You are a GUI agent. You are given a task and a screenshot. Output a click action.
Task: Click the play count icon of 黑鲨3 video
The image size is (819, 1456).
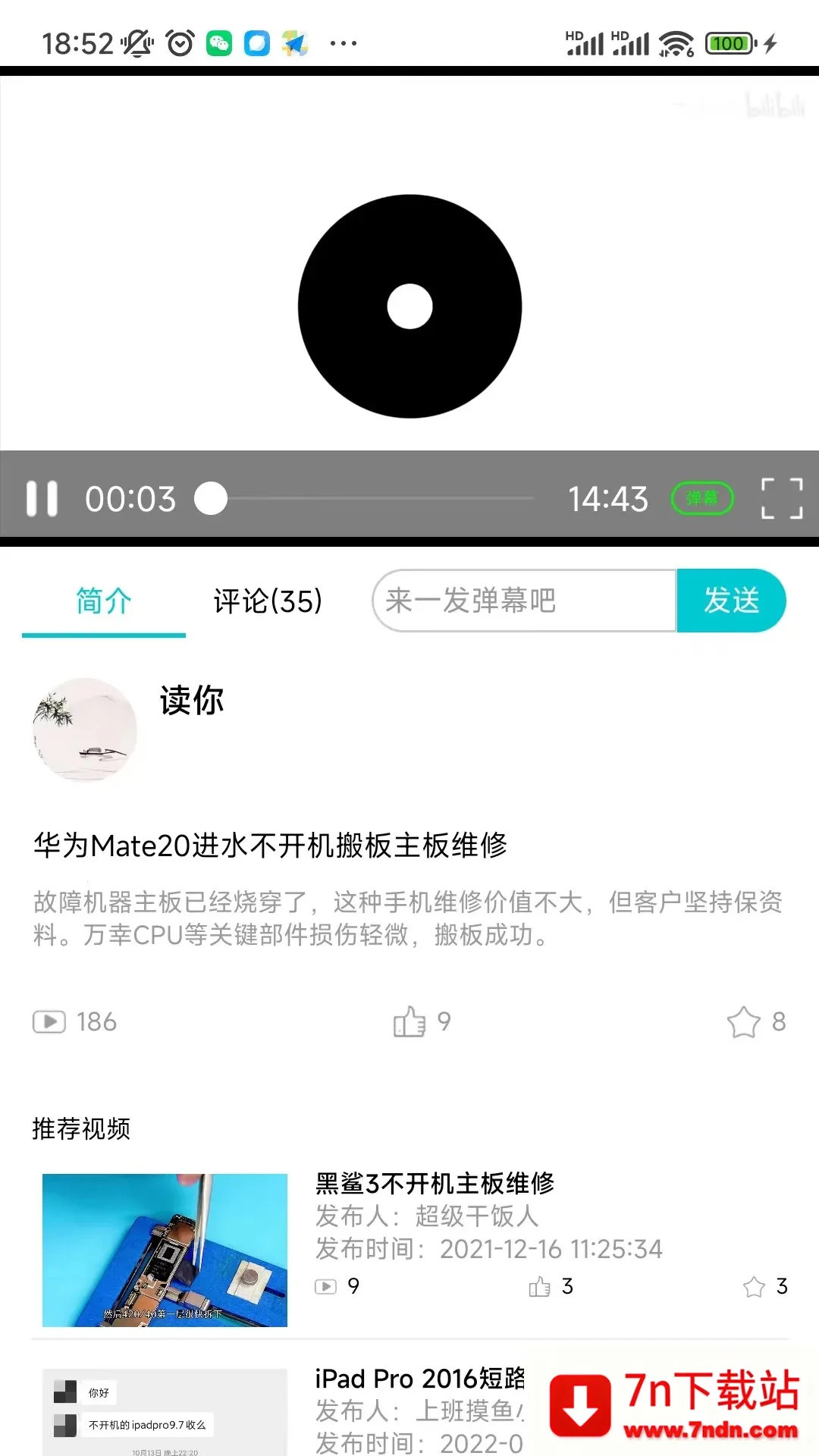click(326, 1286)
